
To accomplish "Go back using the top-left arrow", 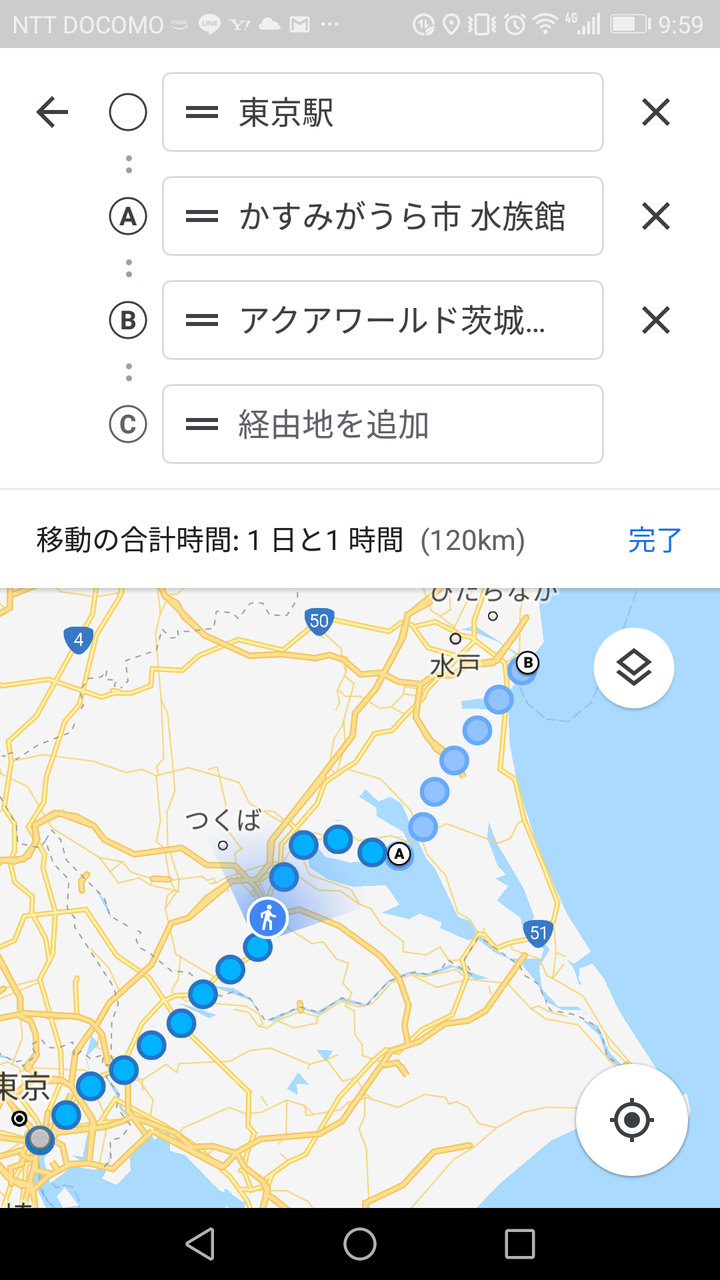I will pyautogui.click(x=52, y=113).
